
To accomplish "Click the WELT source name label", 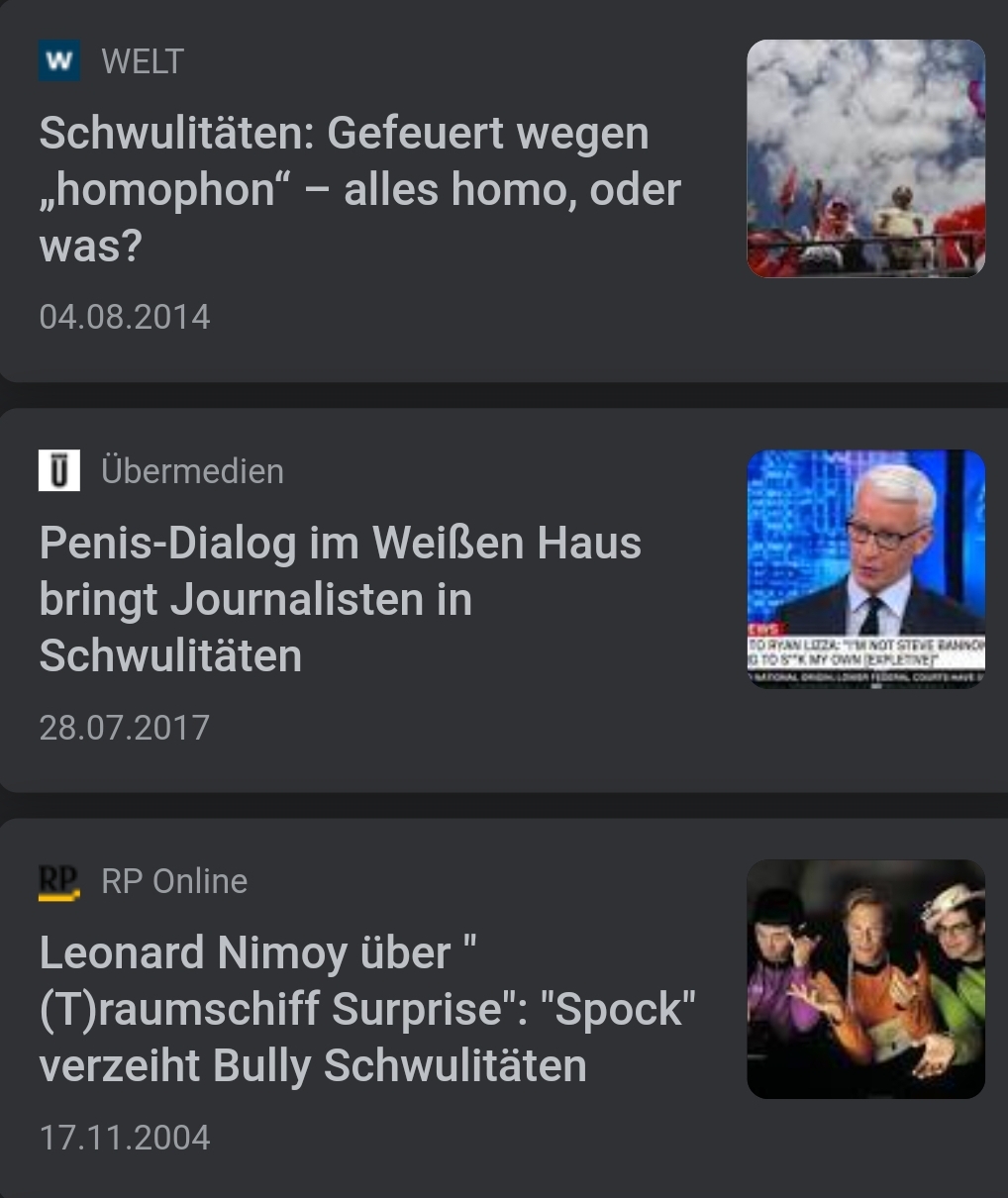I will [142, 60].
